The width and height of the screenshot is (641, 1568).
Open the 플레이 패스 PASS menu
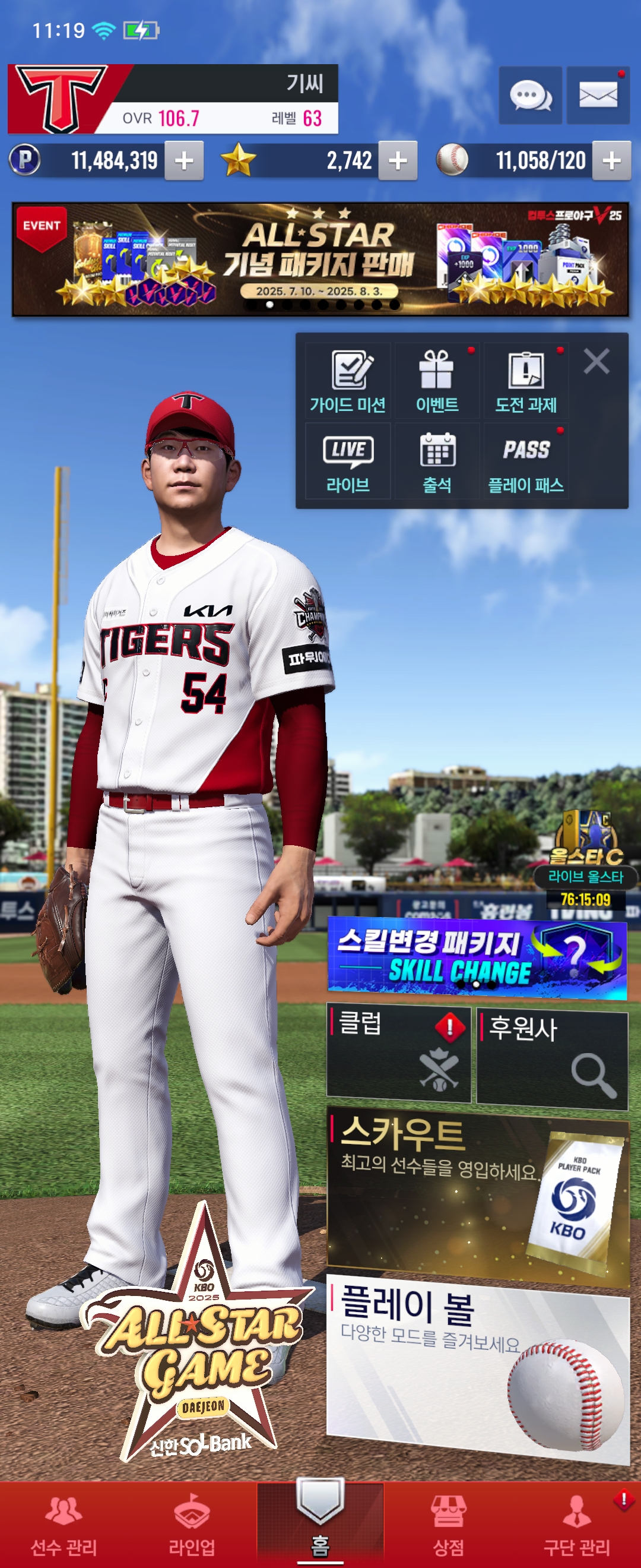coord(525,462)
